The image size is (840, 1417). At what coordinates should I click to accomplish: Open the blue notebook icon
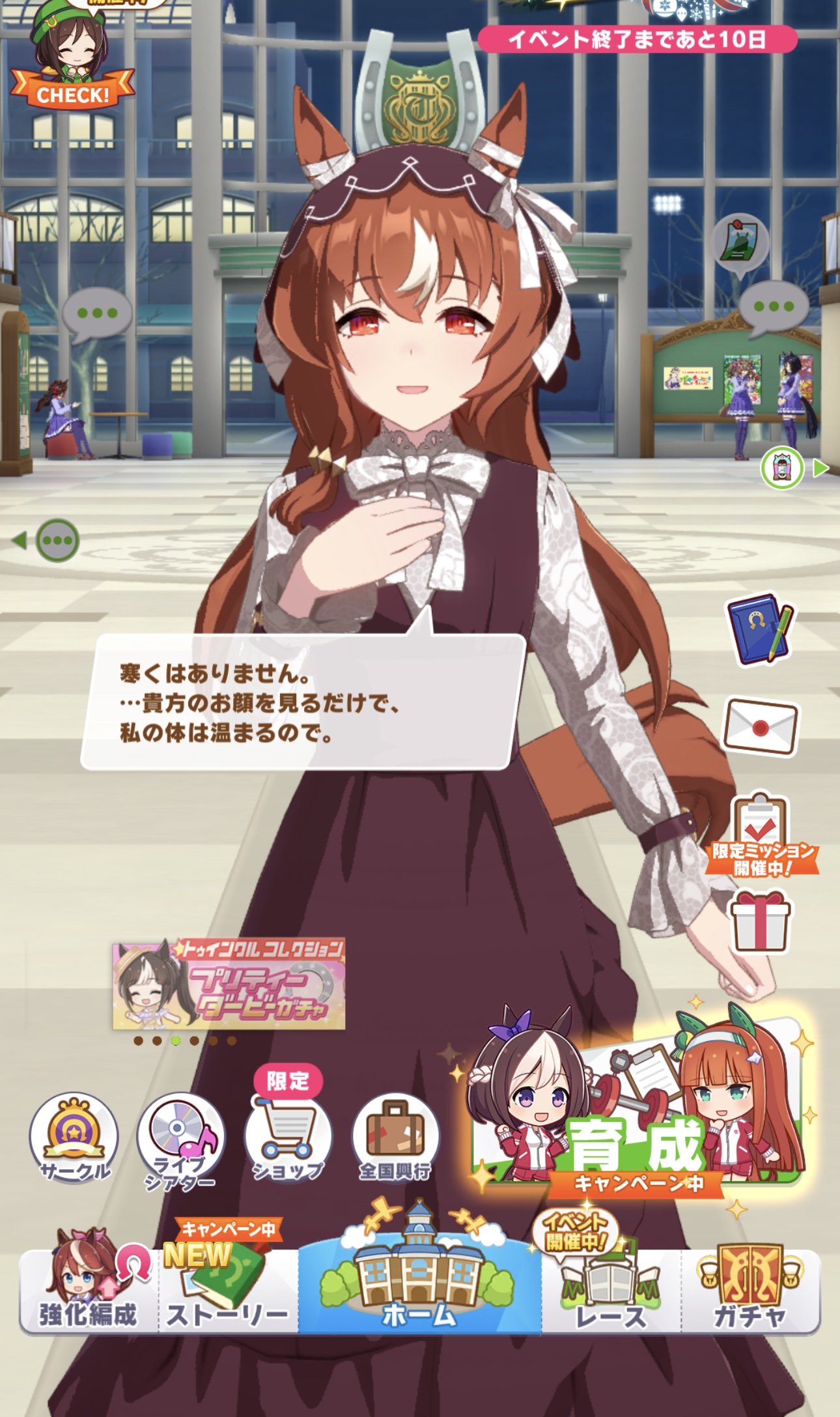pos(761,629)
